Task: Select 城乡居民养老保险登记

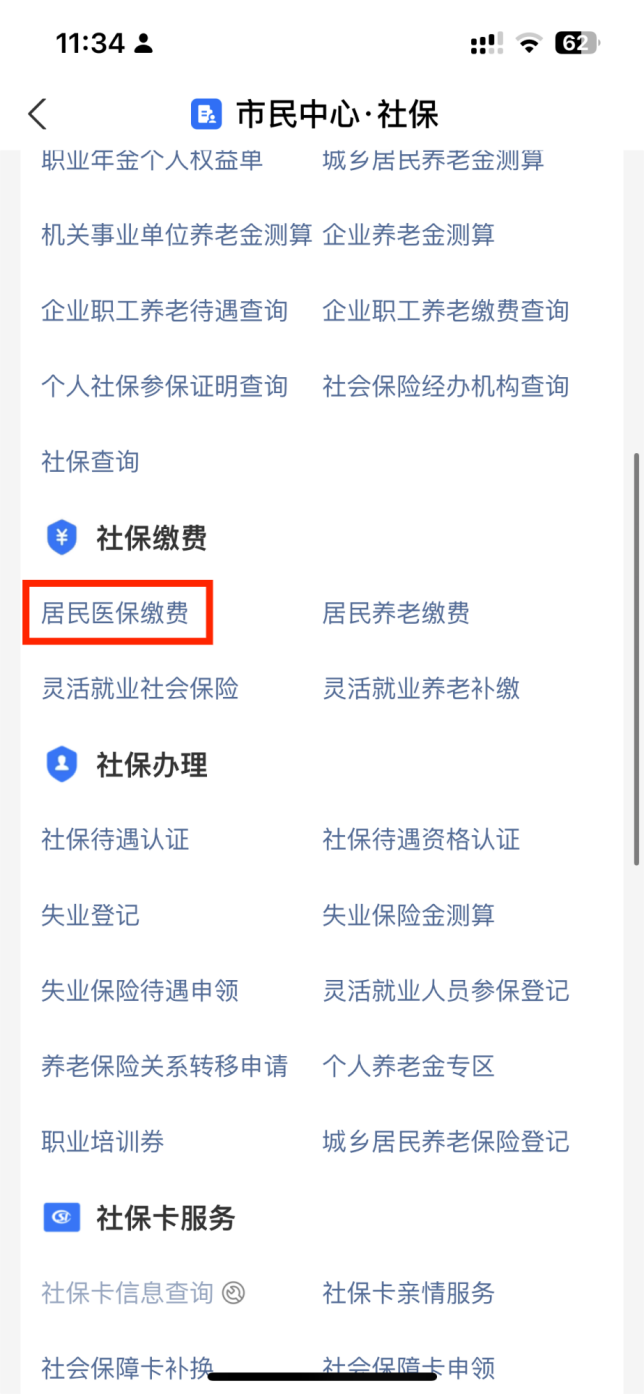Action: click(446, 1142)
